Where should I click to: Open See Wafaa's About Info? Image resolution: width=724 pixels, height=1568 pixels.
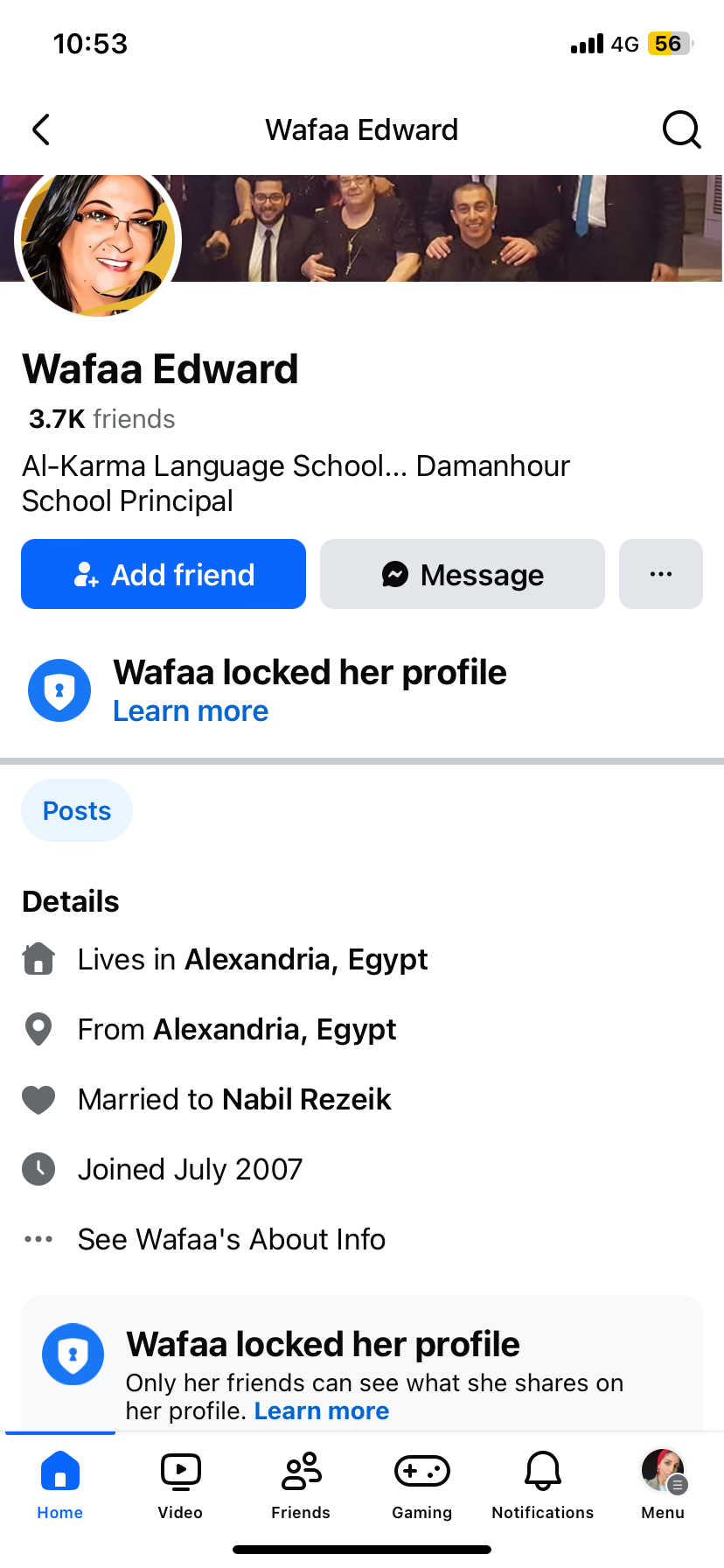[231, 1239]
